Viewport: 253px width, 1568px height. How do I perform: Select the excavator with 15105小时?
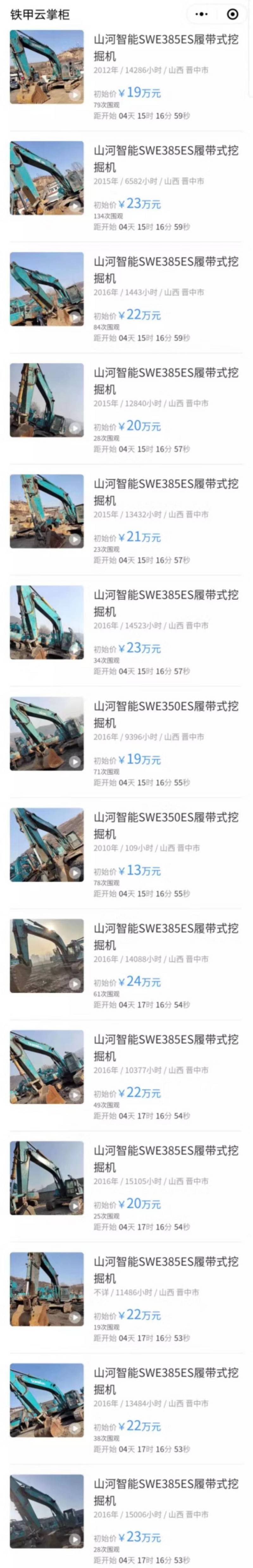(165, 1158)
